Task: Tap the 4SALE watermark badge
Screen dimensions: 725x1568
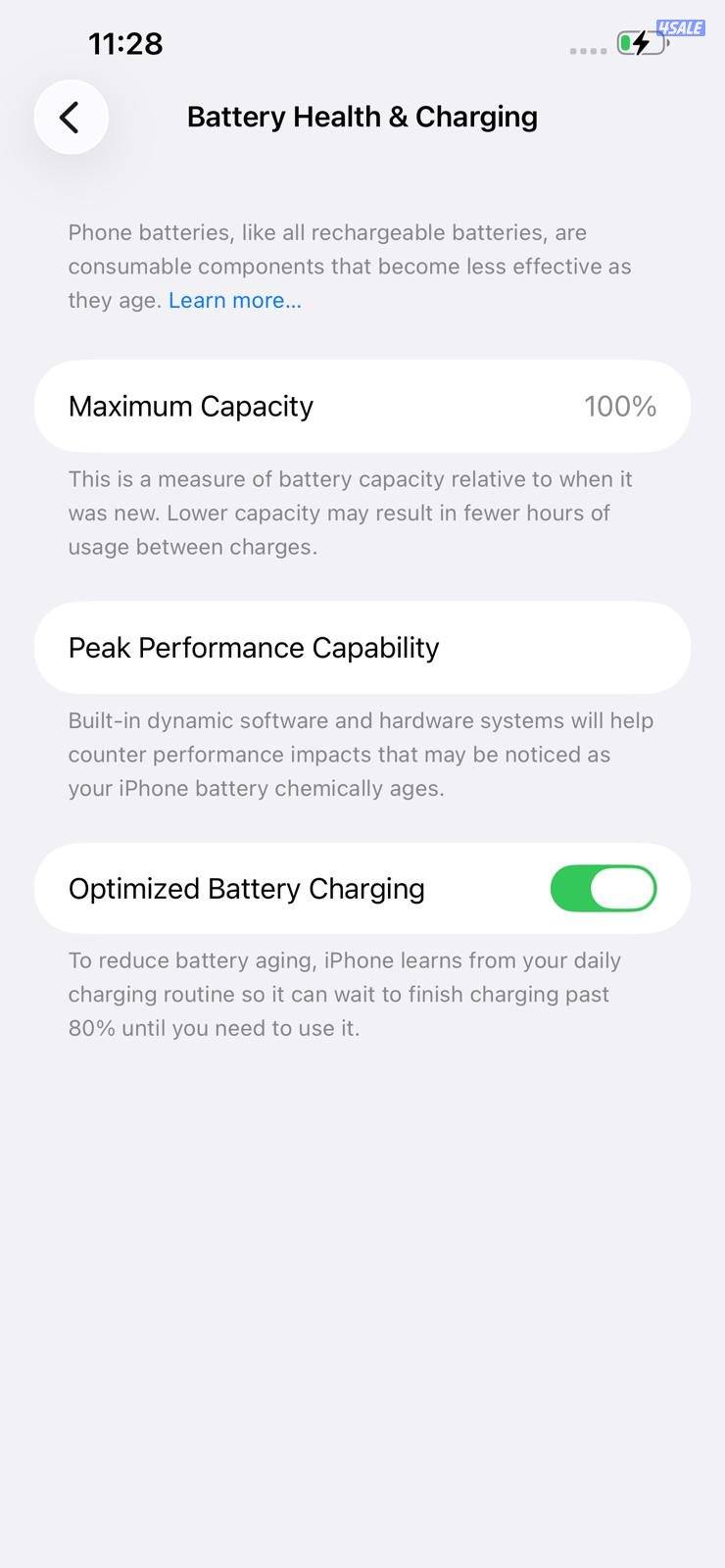Action: point(681,26)
